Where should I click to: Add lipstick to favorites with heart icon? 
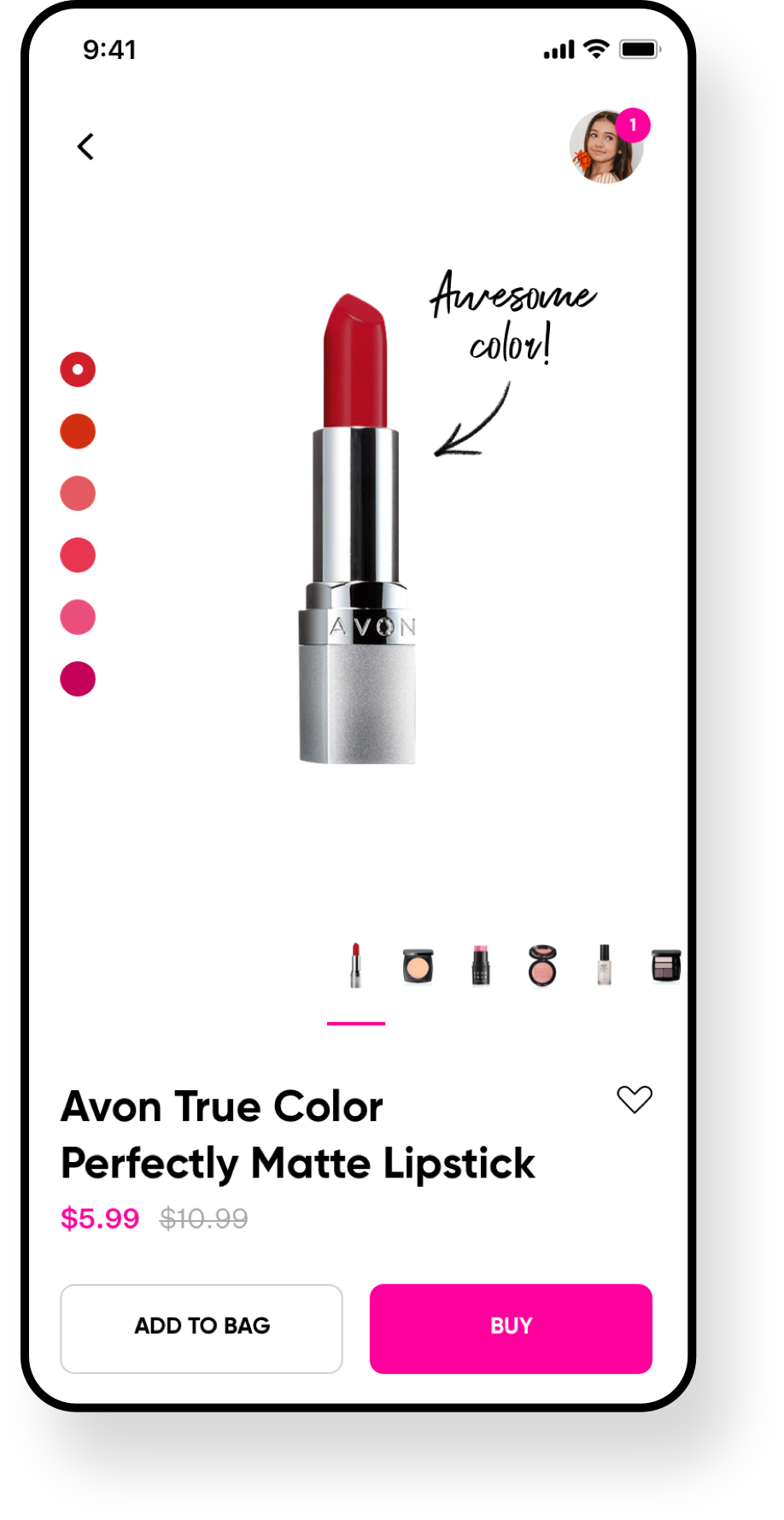click(x=635, y=1099)
